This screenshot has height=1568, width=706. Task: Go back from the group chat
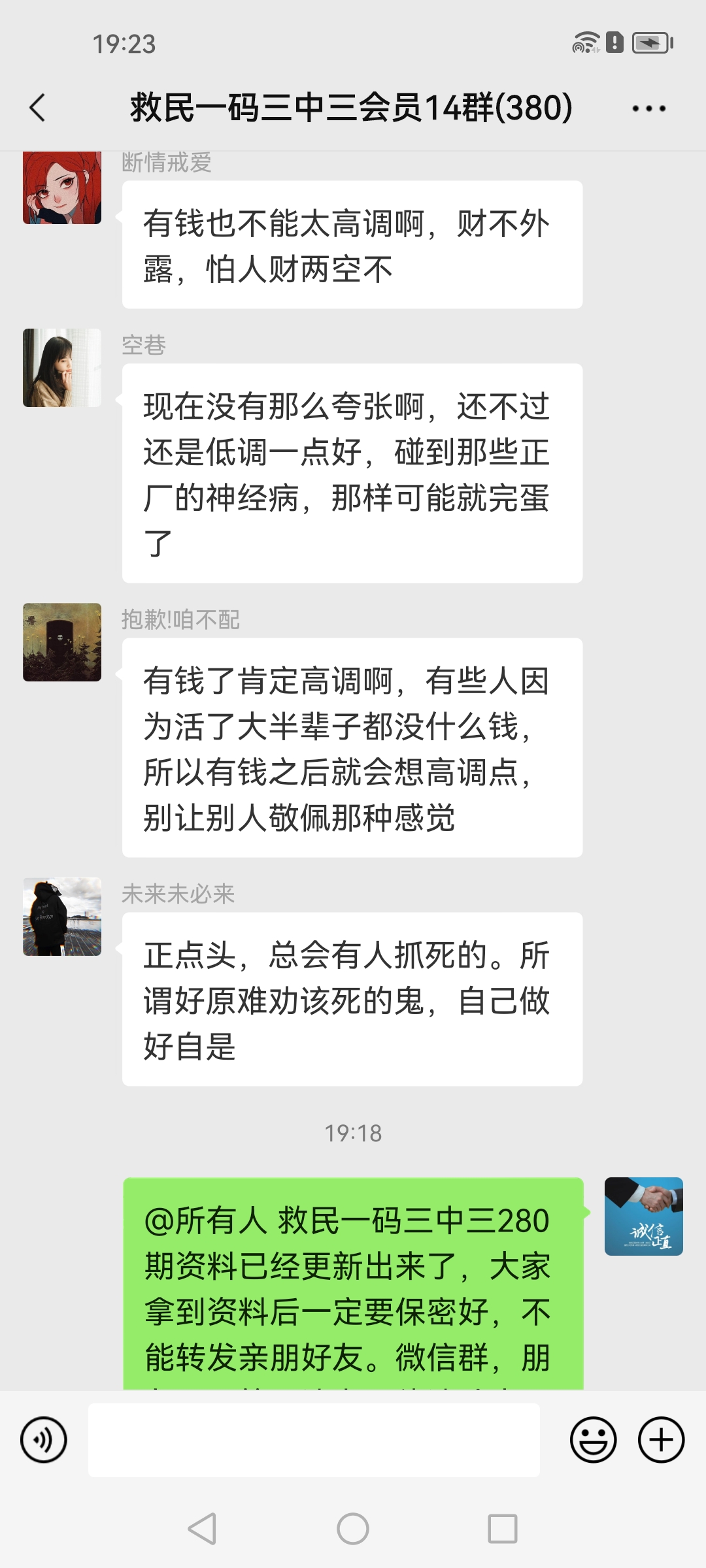click(38, 108)
